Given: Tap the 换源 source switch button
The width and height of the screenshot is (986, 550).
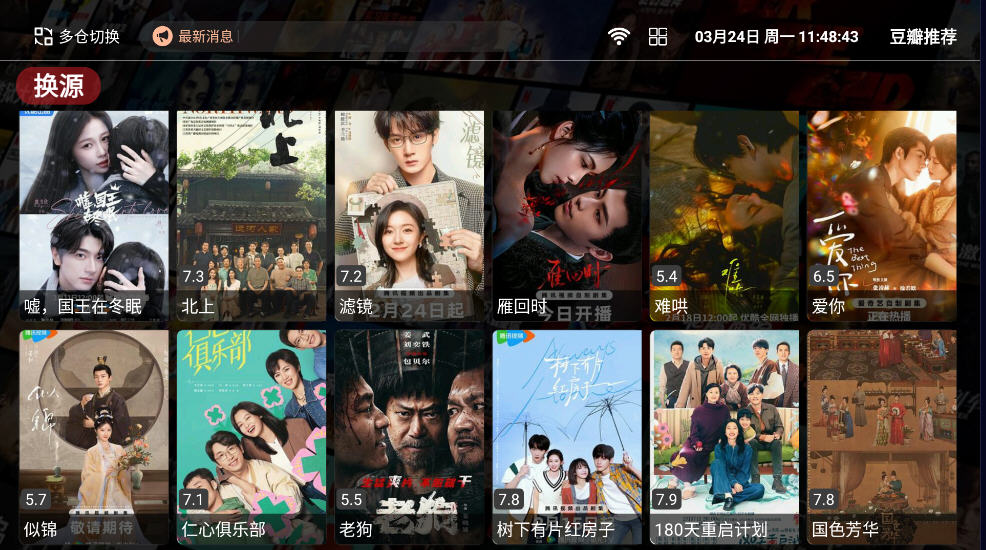Looking at the screenshot, I should [x=59, y=86].
